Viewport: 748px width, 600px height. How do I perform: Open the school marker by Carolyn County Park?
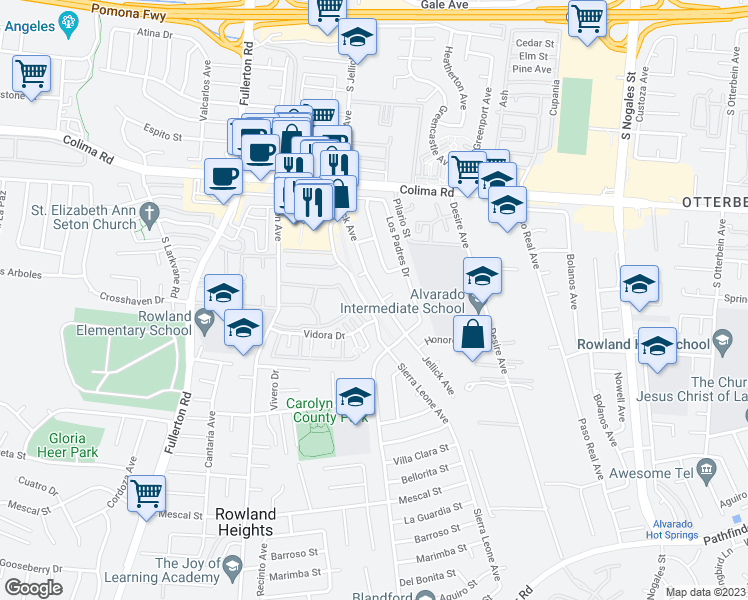click(x=355, y=397)
